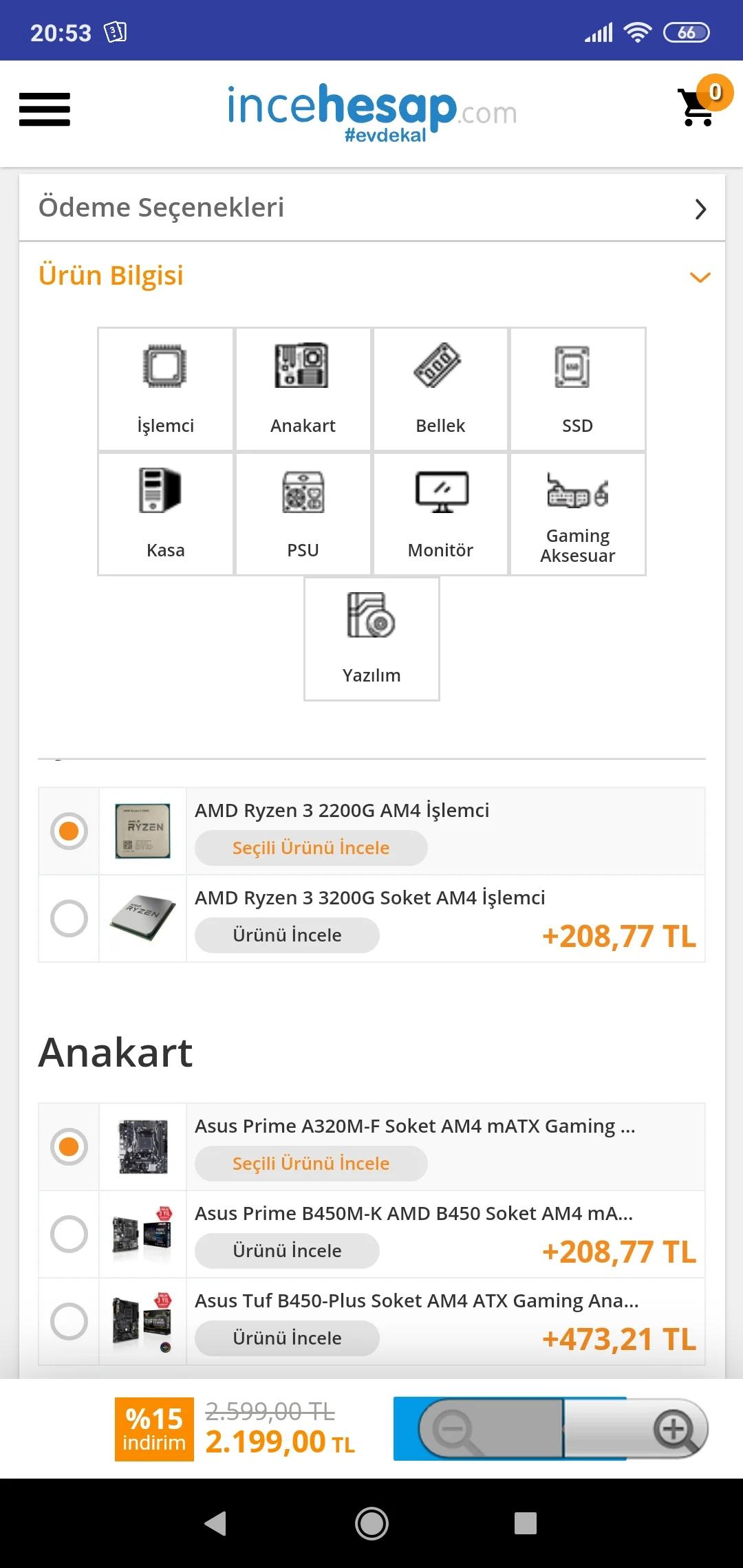The width and height of the screenshot is (743, 1568).
Task: Select AMD Ryzen 3 3200G processor
Action: tap(69, 918)
